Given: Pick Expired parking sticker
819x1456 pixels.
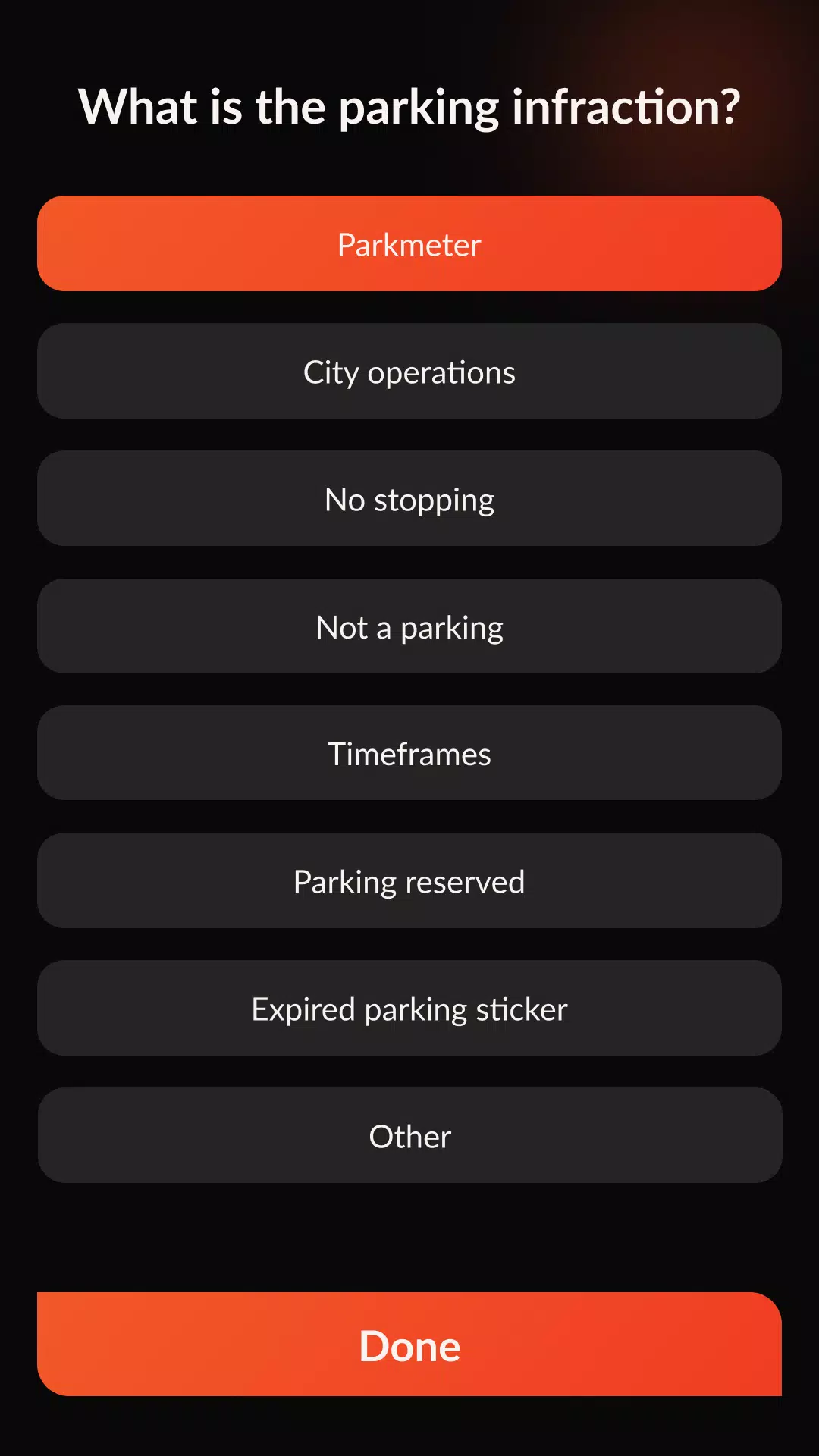Looking at the screenshot, I should pos(409,1009).
